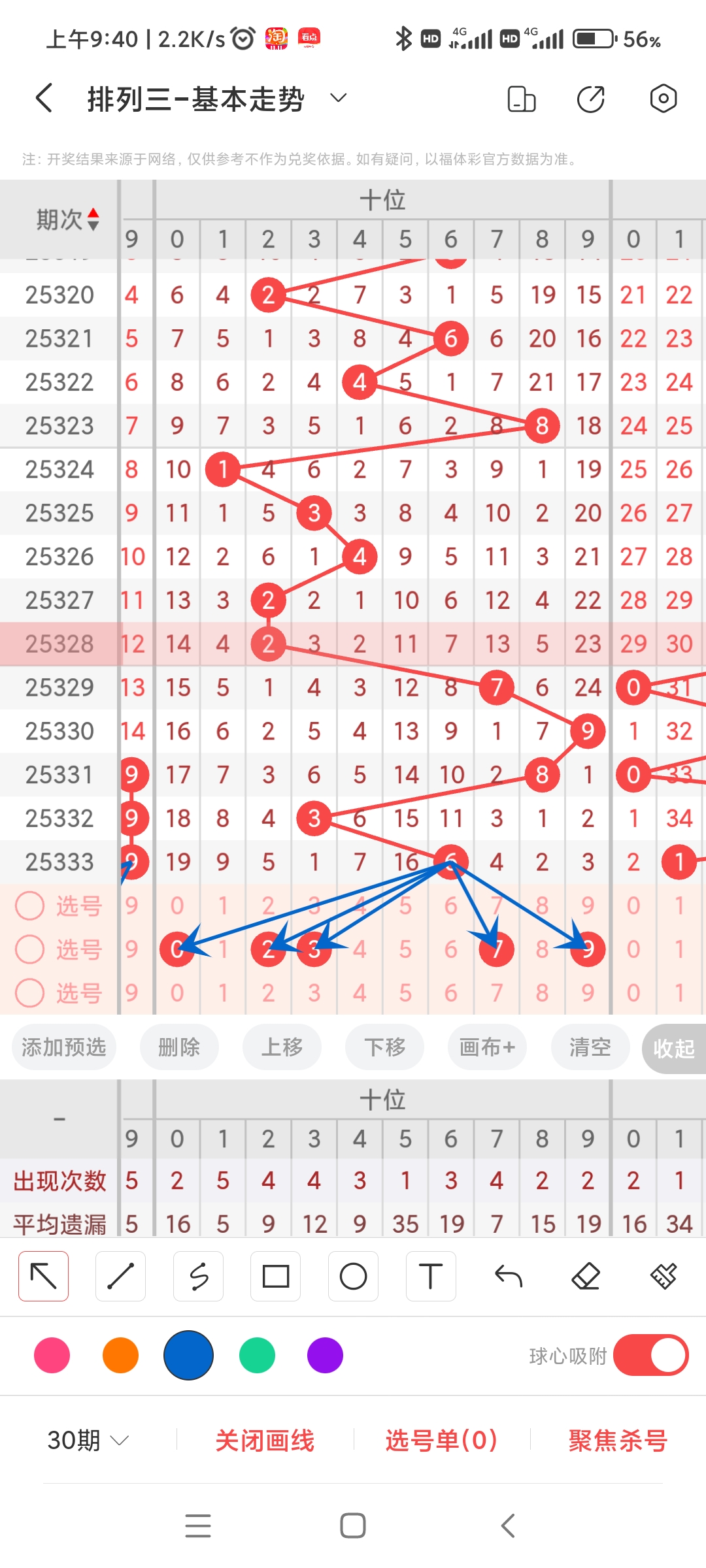
Task: Toggle the 球心吸附 snap switch
Action: tap(650, 1356)
